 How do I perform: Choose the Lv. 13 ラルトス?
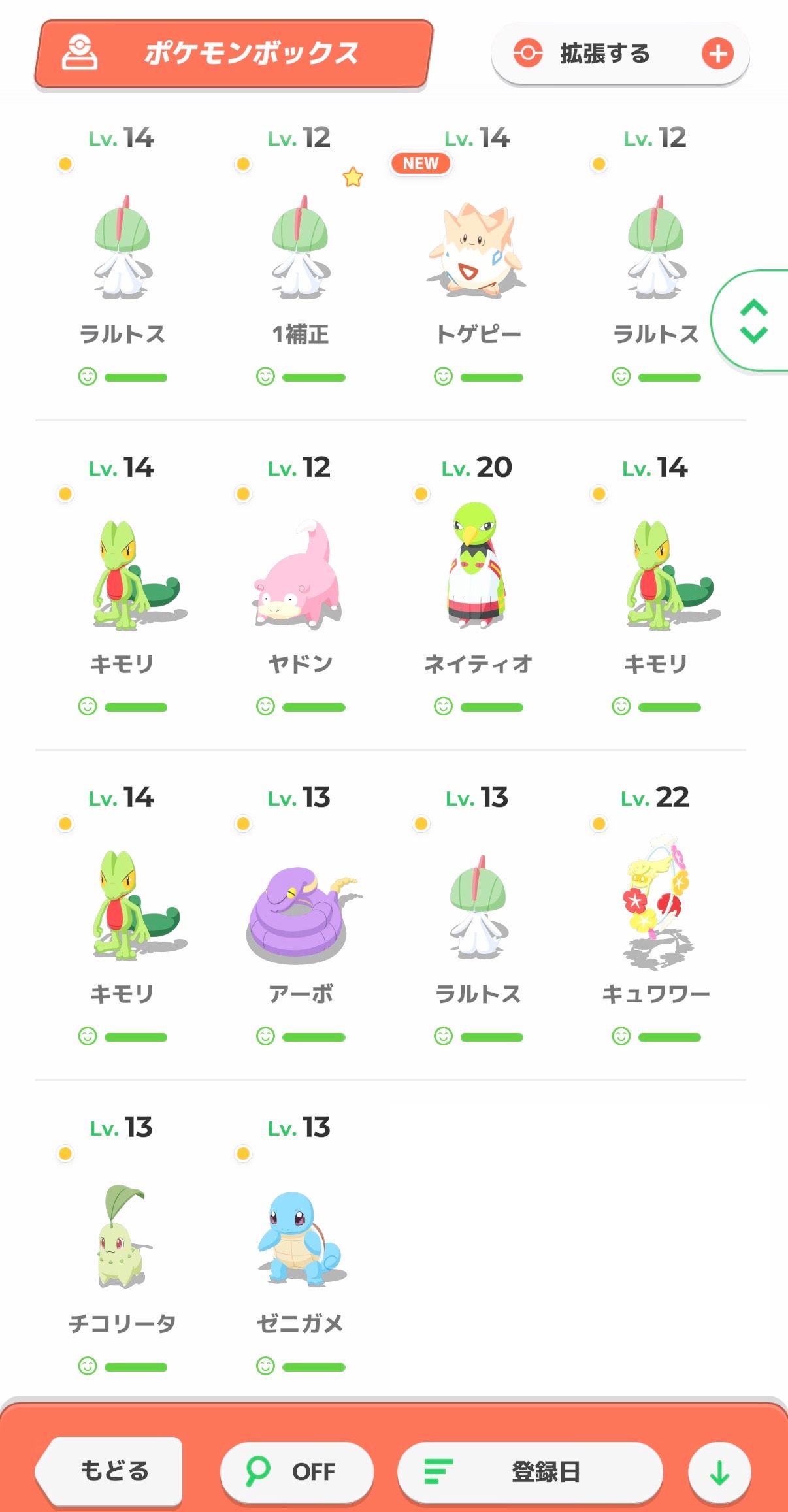click(478, 908)
